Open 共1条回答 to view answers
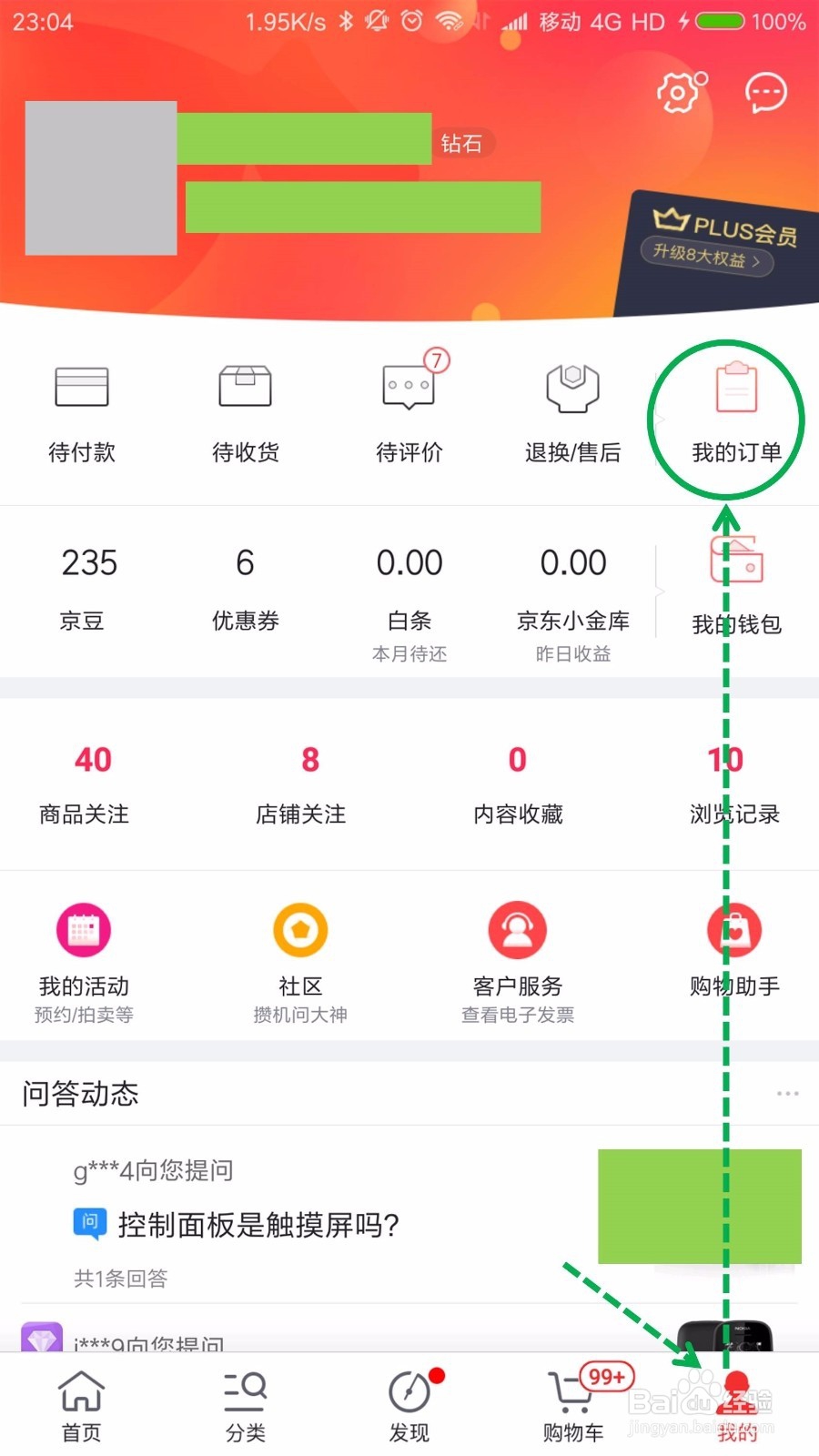 pyautogui.click(x=122, y=1280)
